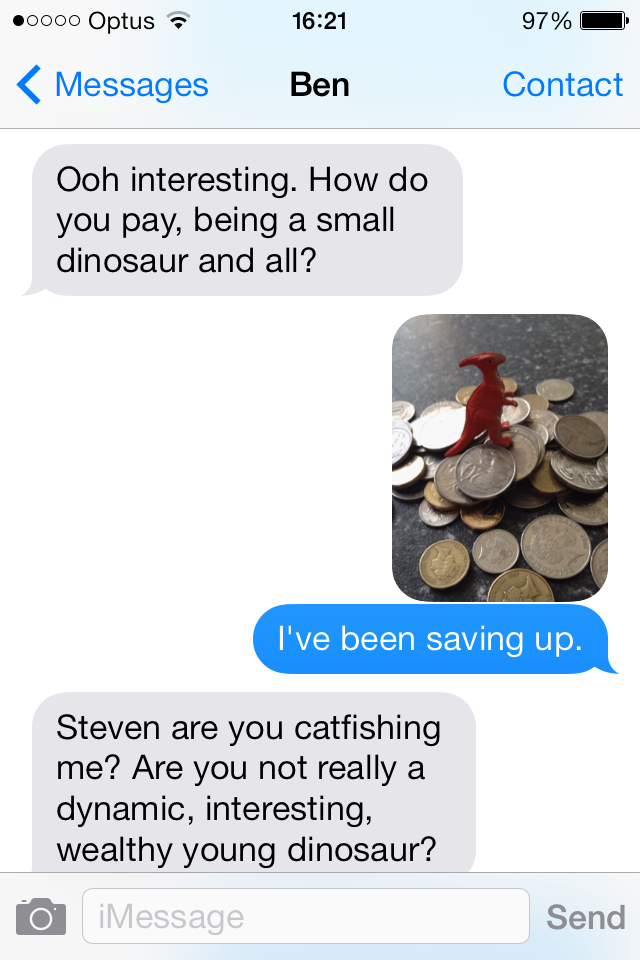Open Contact details for Ben

click(562, 86)
